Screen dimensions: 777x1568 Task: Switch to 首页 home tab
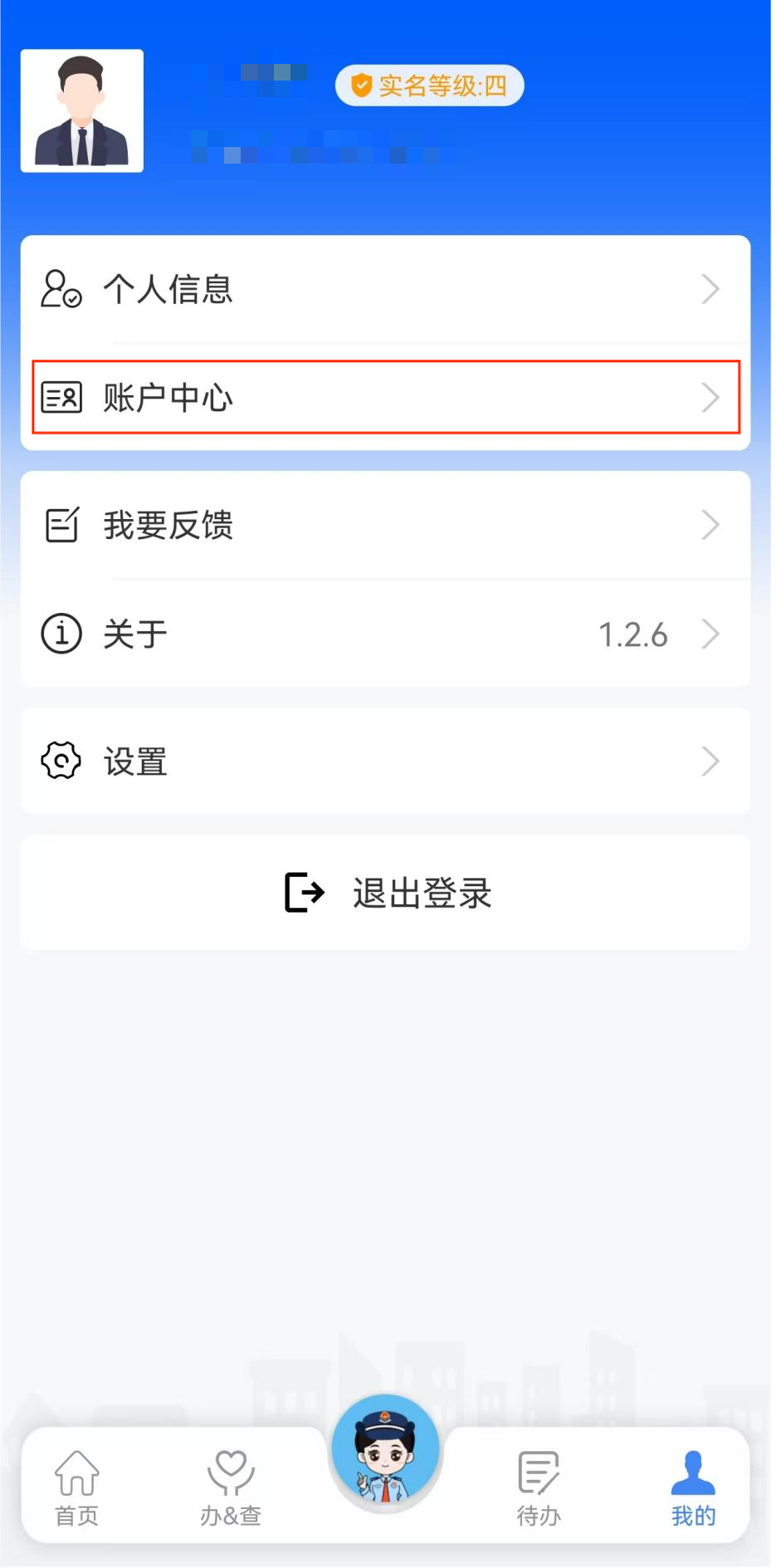(x=76, y=1488)
